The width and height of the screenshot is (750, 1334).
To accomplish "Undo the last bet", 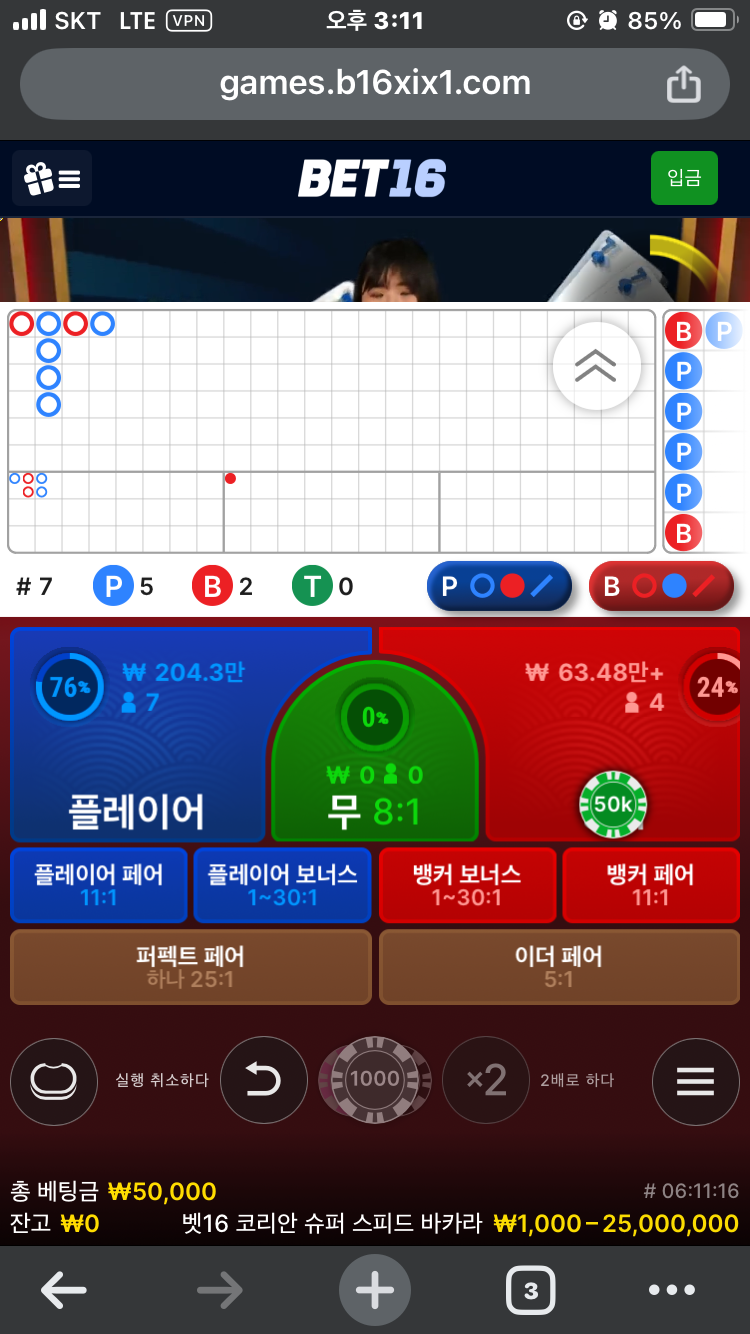I will point(263,1080).
